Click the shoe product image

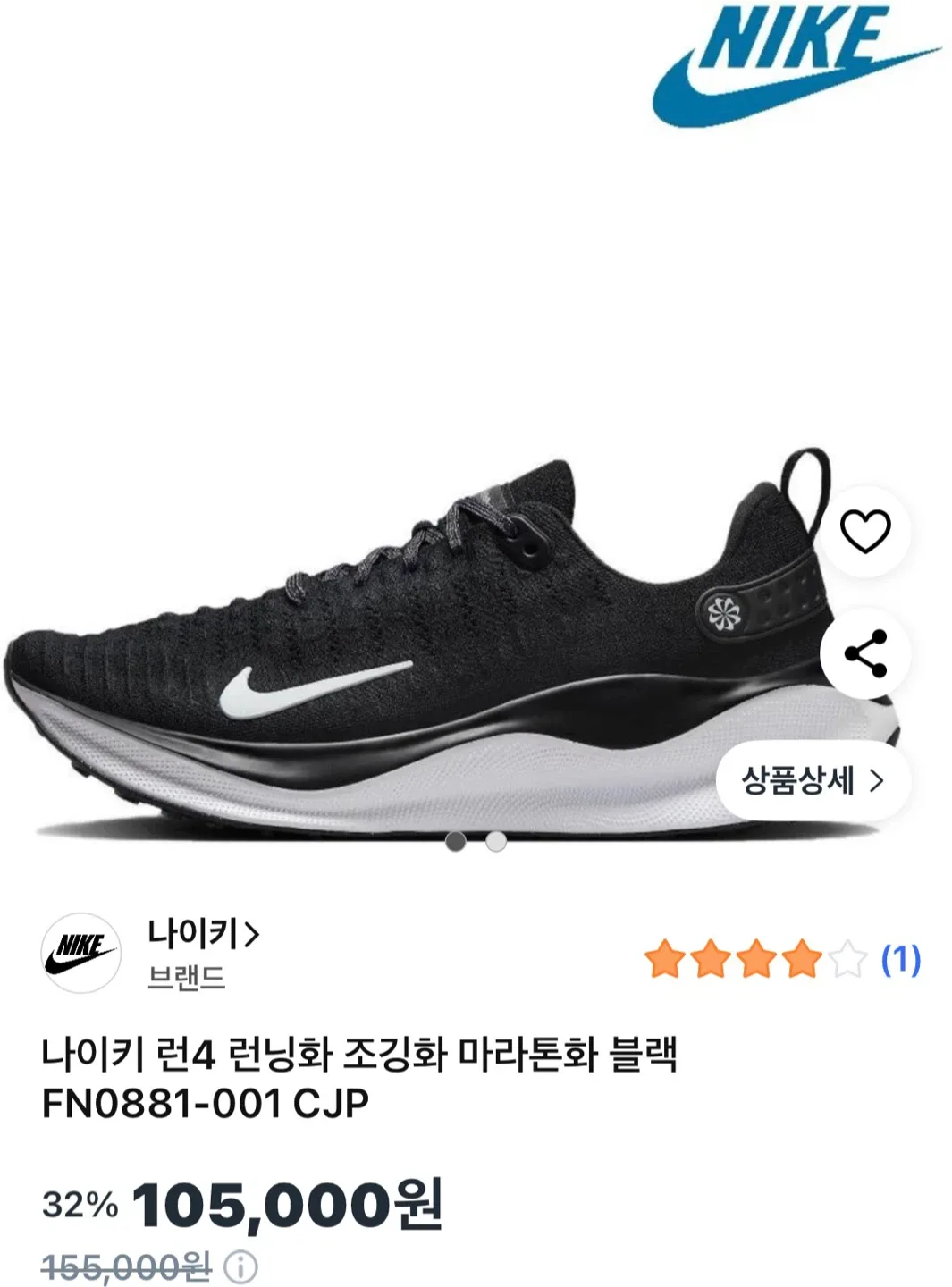pos(447,626)
